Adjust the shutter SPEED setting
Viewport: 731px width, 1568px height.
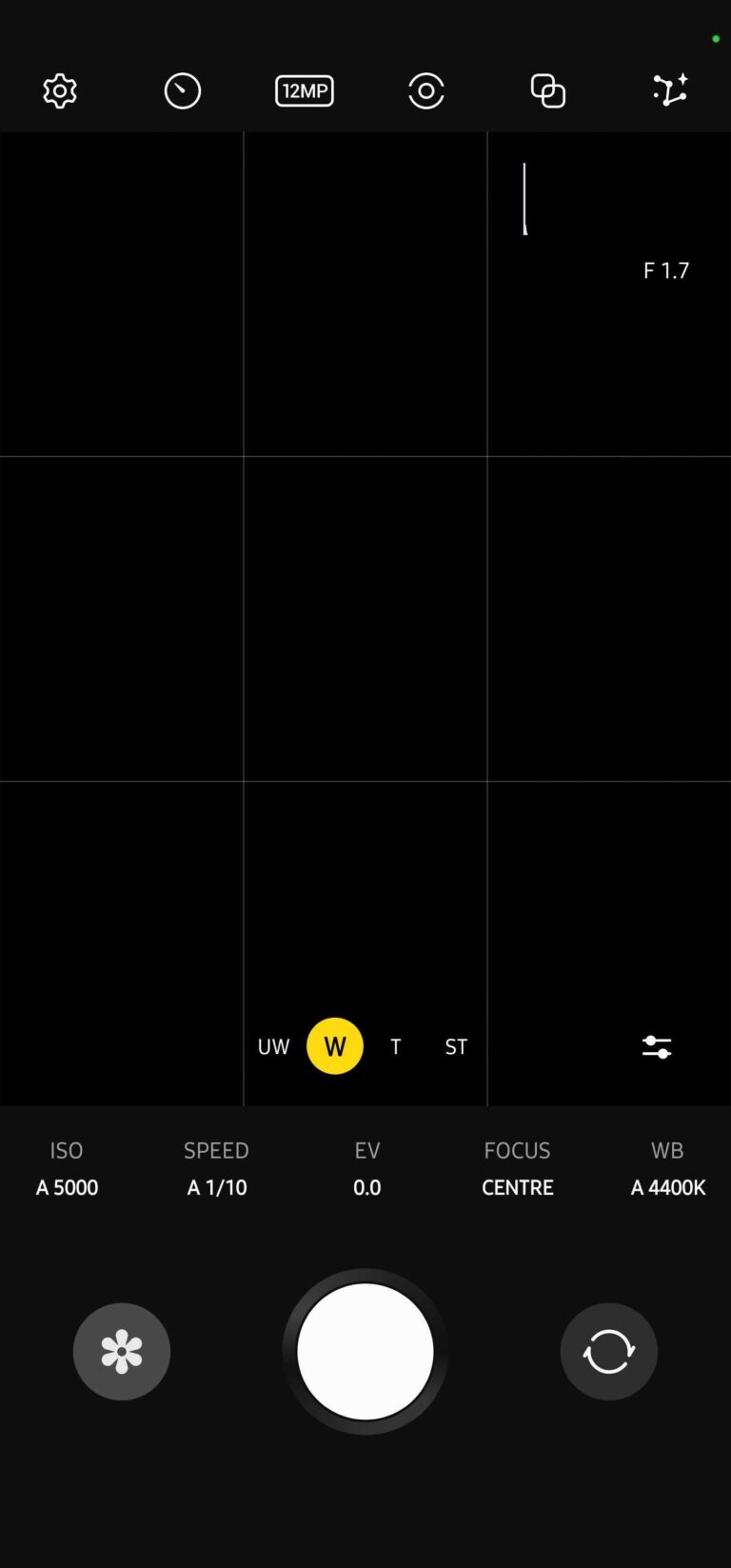[217, 1169]
